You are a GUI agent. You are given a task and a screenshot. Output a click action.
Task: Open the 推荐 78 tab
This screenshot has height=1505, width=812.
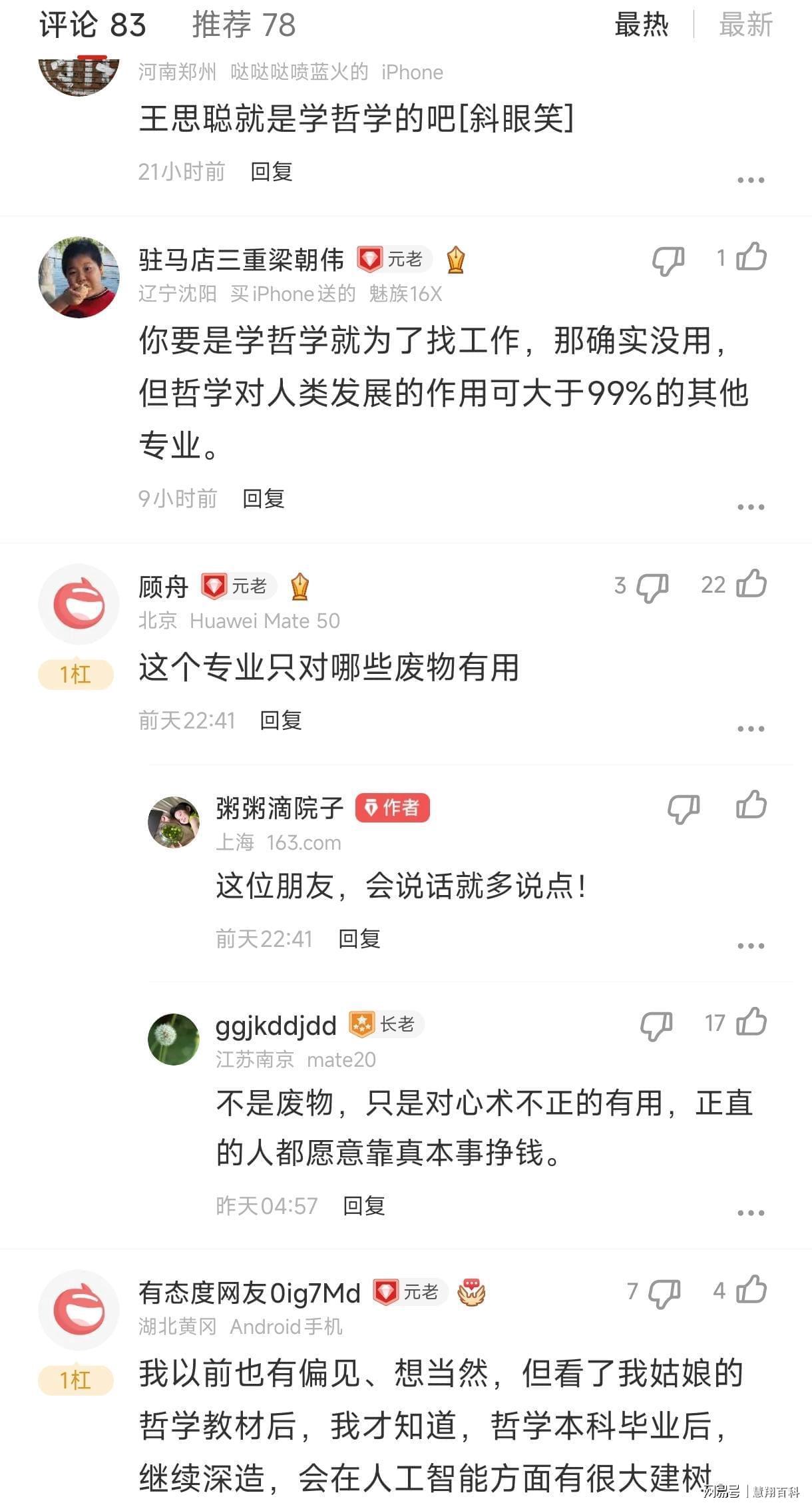pos(244,25)
